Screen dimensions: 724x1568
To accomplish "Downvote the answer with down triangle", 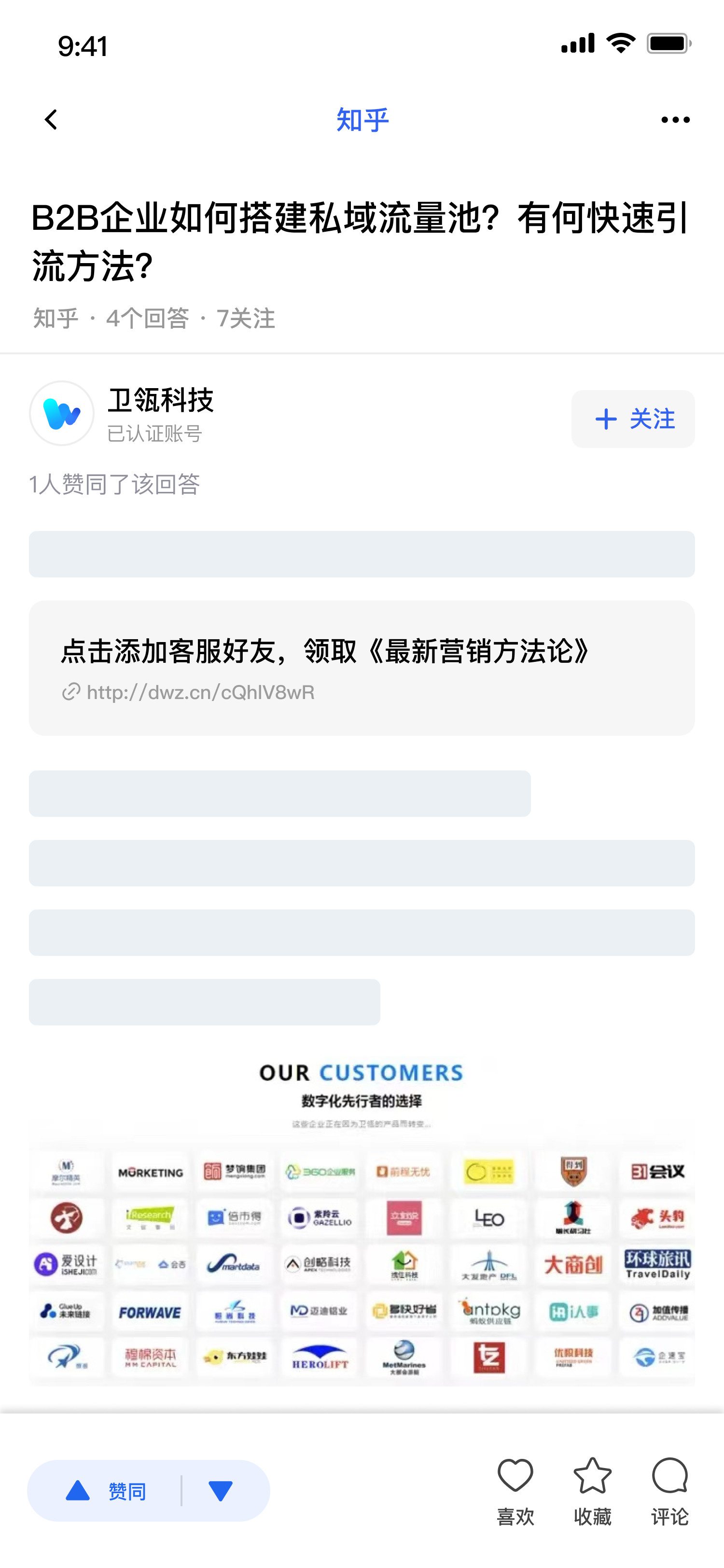I will tap(220, 1491).
